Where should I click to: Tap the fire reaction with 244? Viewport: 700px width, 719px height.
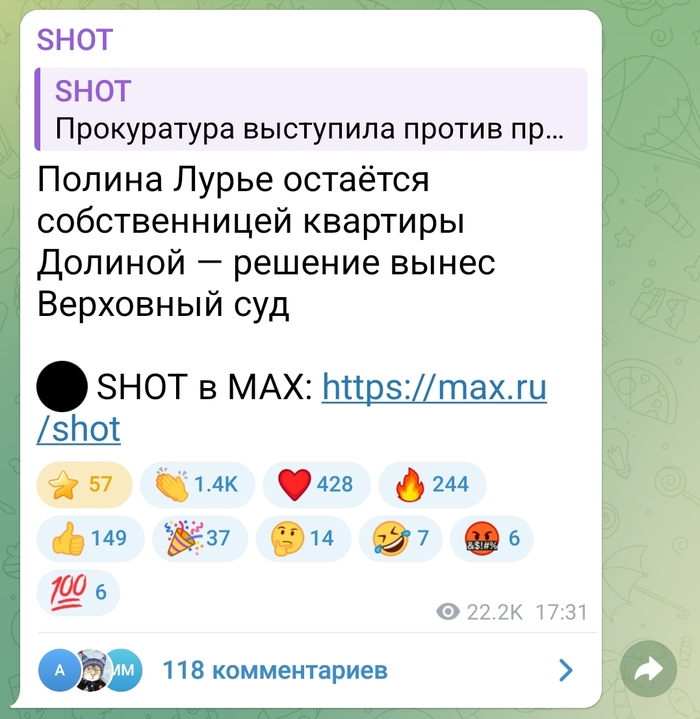[433, 484]
